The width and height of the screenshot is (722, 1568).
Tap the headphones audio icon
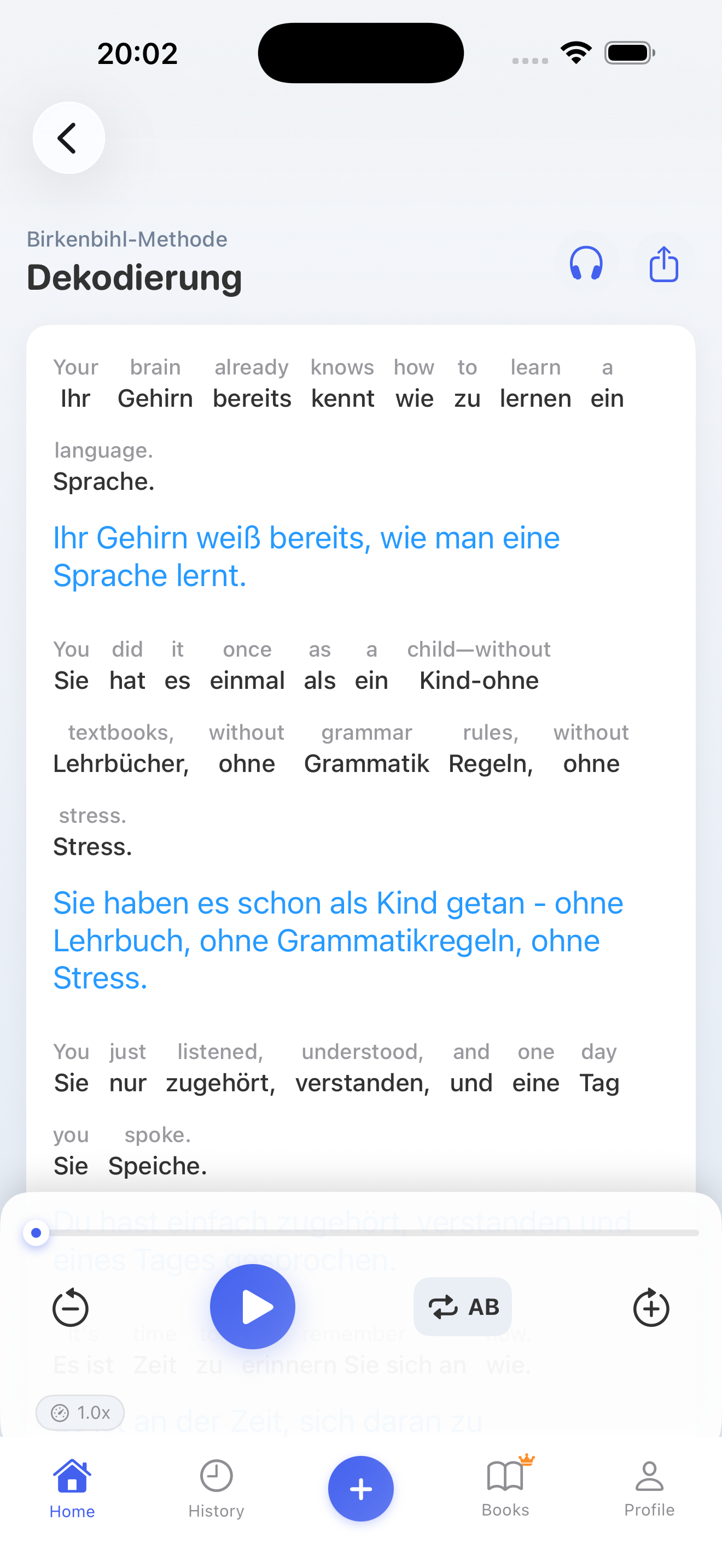click(586, 264)
